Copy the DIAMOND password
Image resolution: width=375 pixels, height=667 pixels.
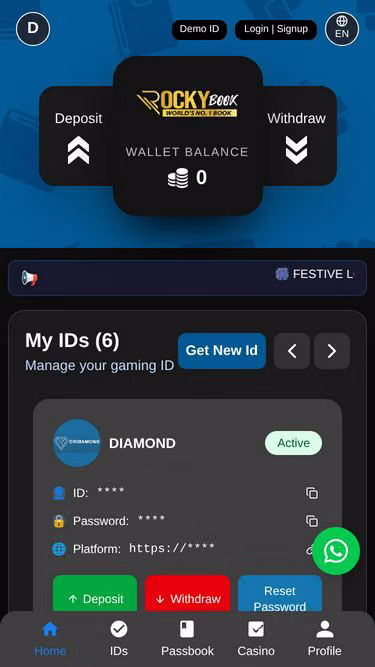tap(312, 521)
